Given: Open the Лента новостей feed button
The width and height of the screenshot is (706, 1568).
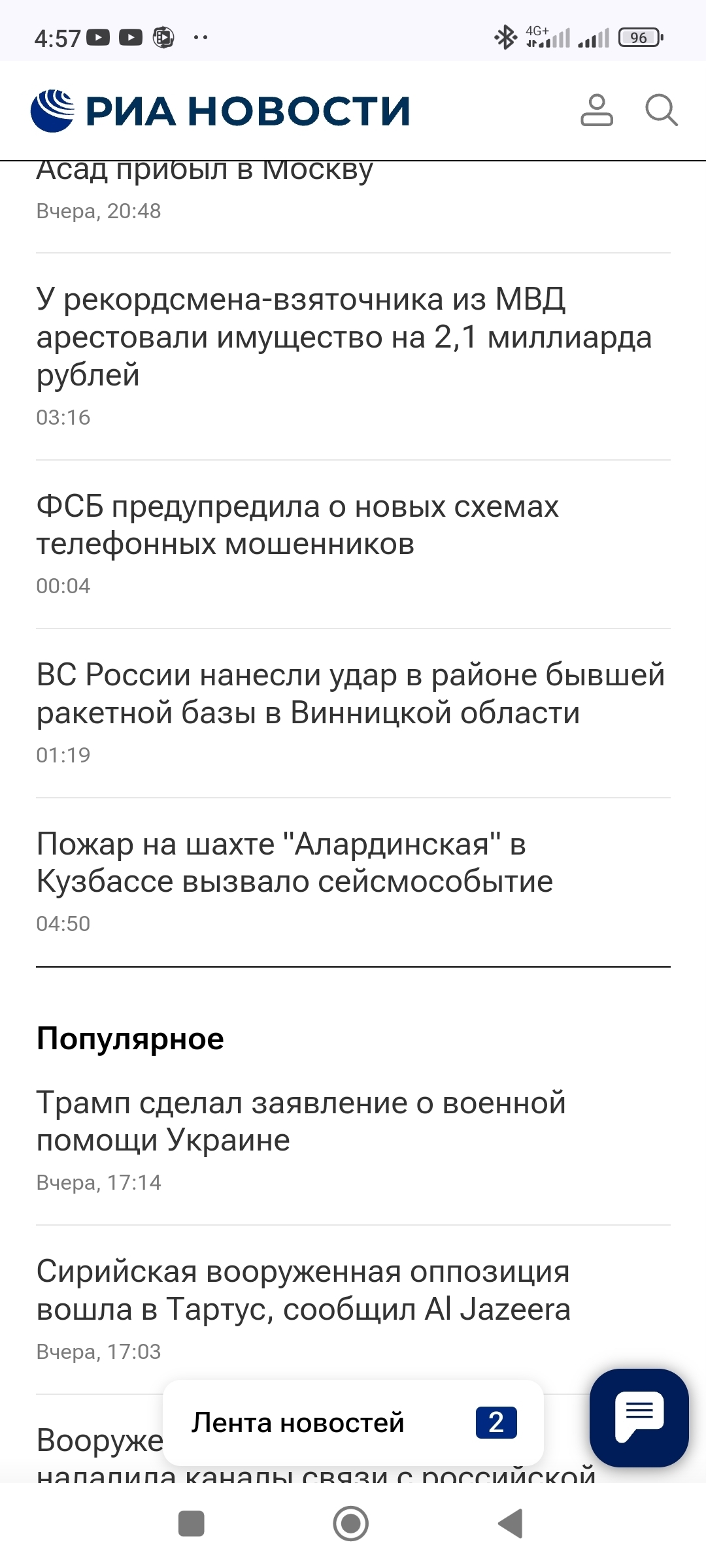Looking at the screenshot, I should [x=353, y=1422].
